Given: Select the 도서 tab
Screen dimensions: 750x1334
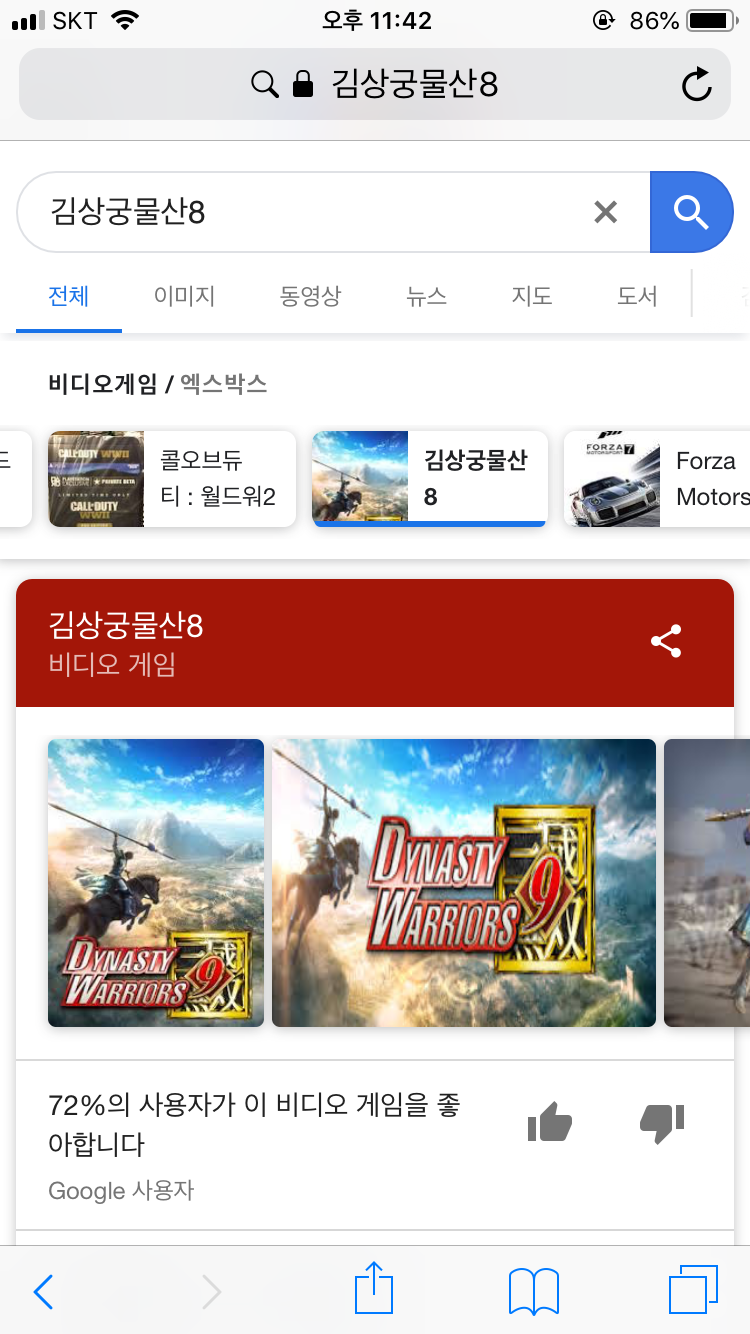Looking at the screenshot, I should [x=637, y=296].
